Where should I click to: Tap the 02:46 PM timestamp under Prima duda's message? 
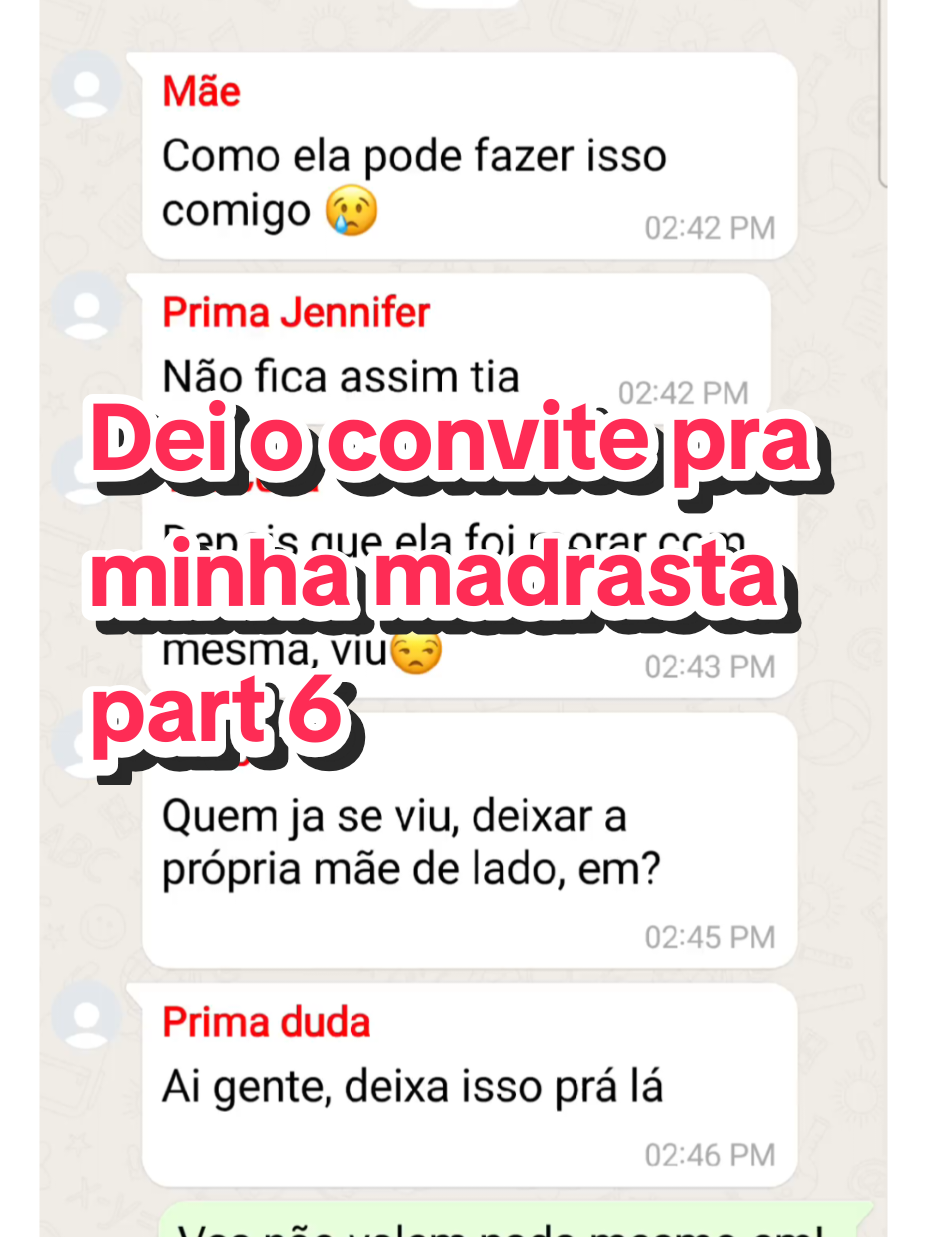[709, 1154]
